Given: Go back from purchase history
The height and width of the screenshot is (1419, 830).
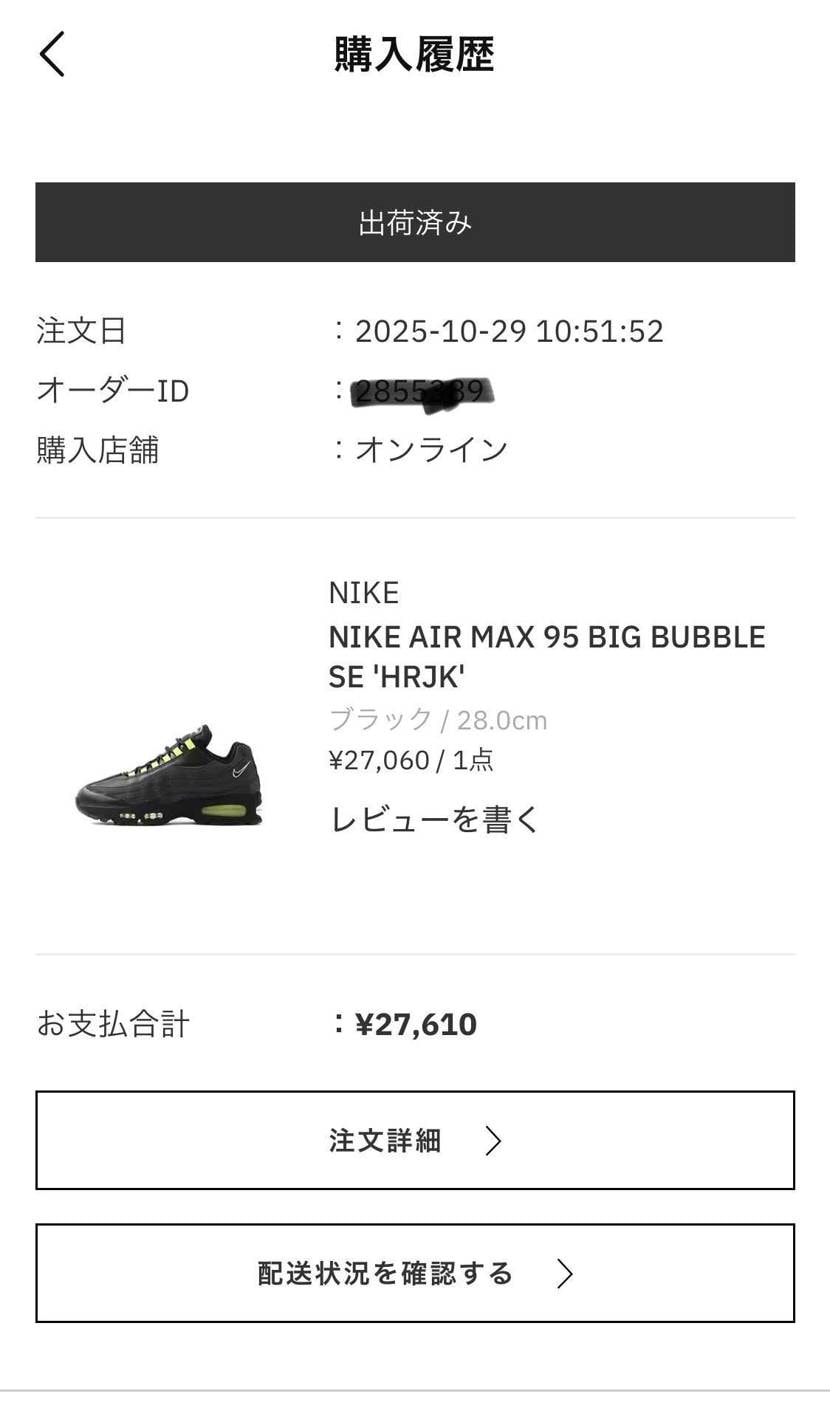Looking at the screenshot, I should (x=52, y=54).
